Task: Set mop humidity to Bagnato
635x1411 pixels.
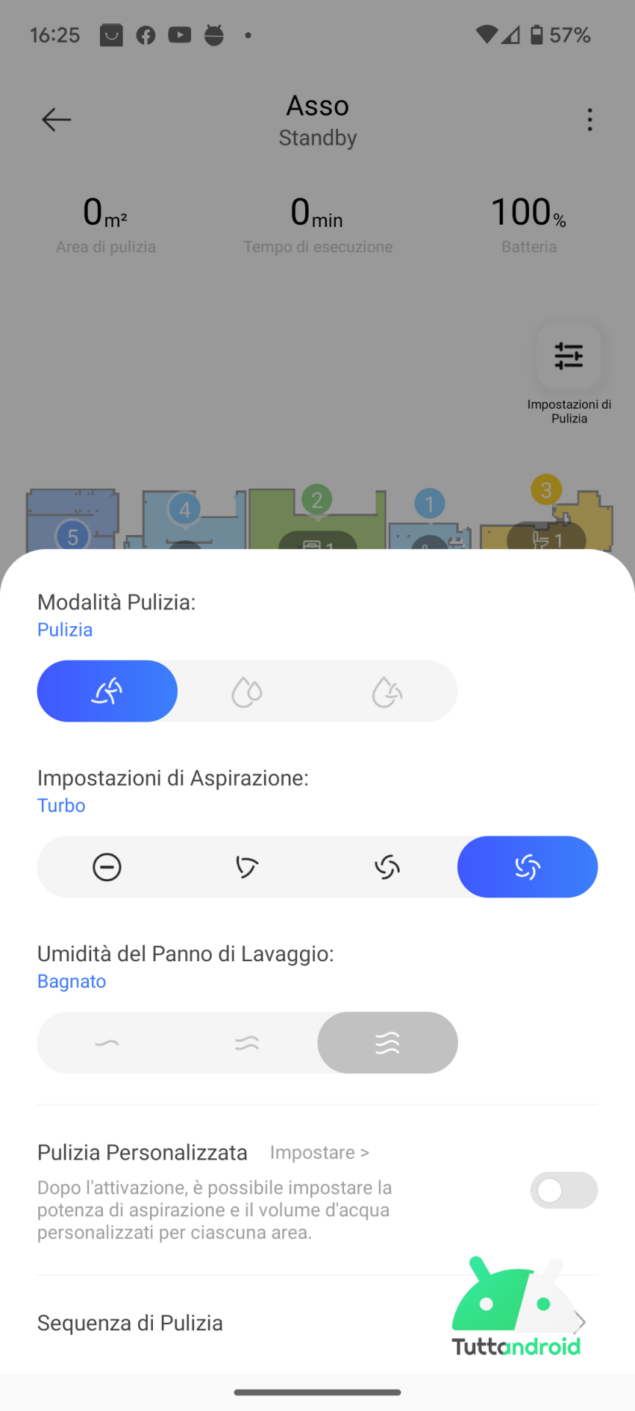Action: [x=387, y=1043]
